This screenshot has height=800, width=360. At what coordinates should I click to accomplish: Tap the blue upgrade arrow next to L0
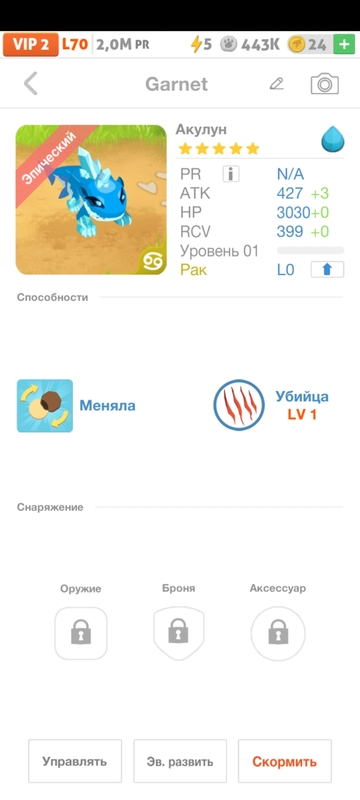click(x=327, y=269)
